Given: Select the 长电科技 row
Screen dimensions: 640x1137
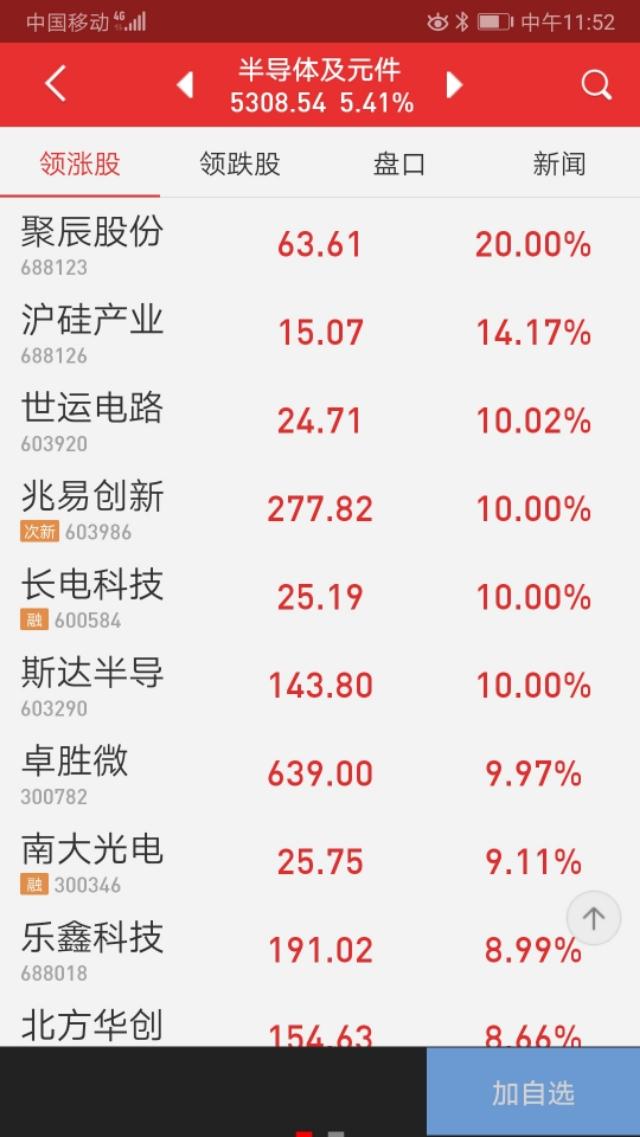Looking at the screenshot, I should (320, 599).
